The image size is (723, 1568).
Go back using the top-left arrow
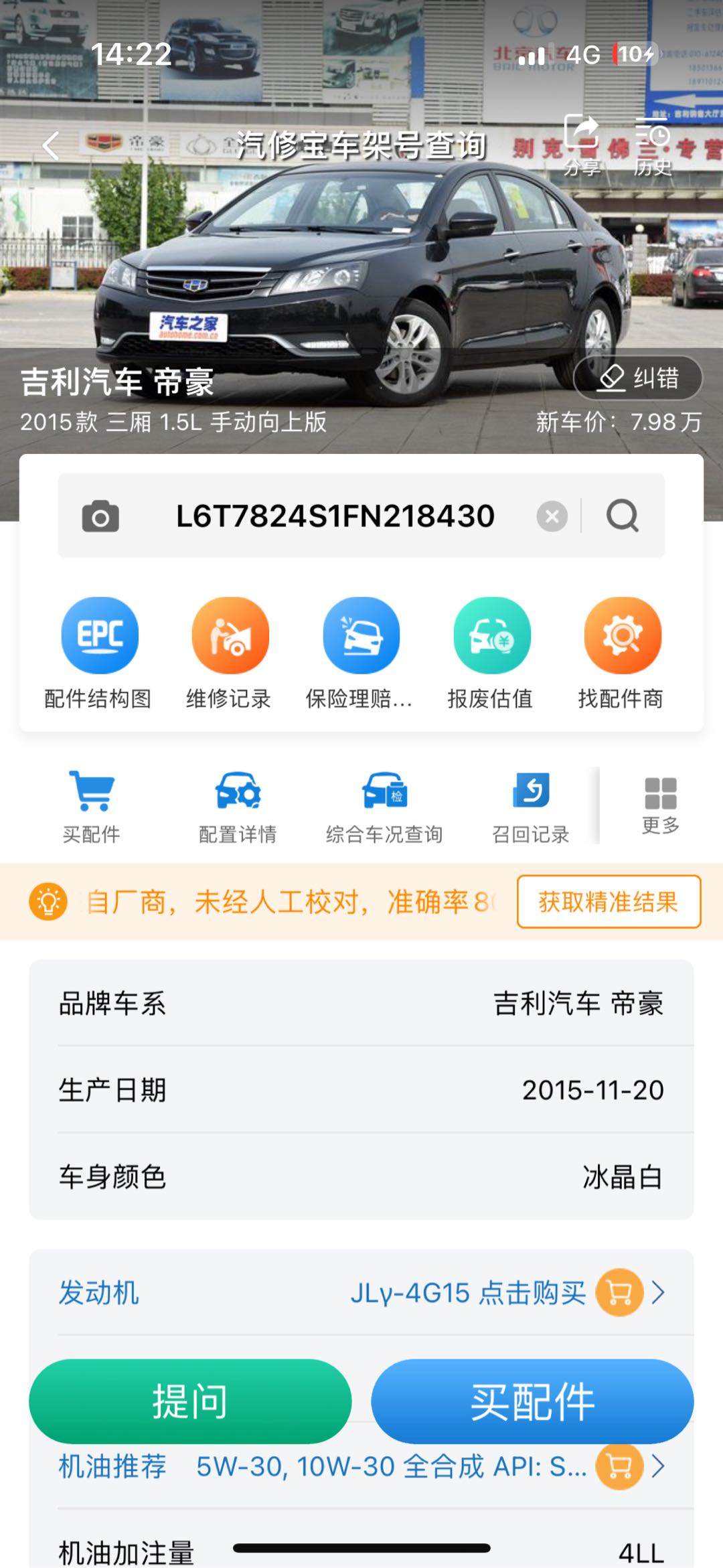coord(51,145)
